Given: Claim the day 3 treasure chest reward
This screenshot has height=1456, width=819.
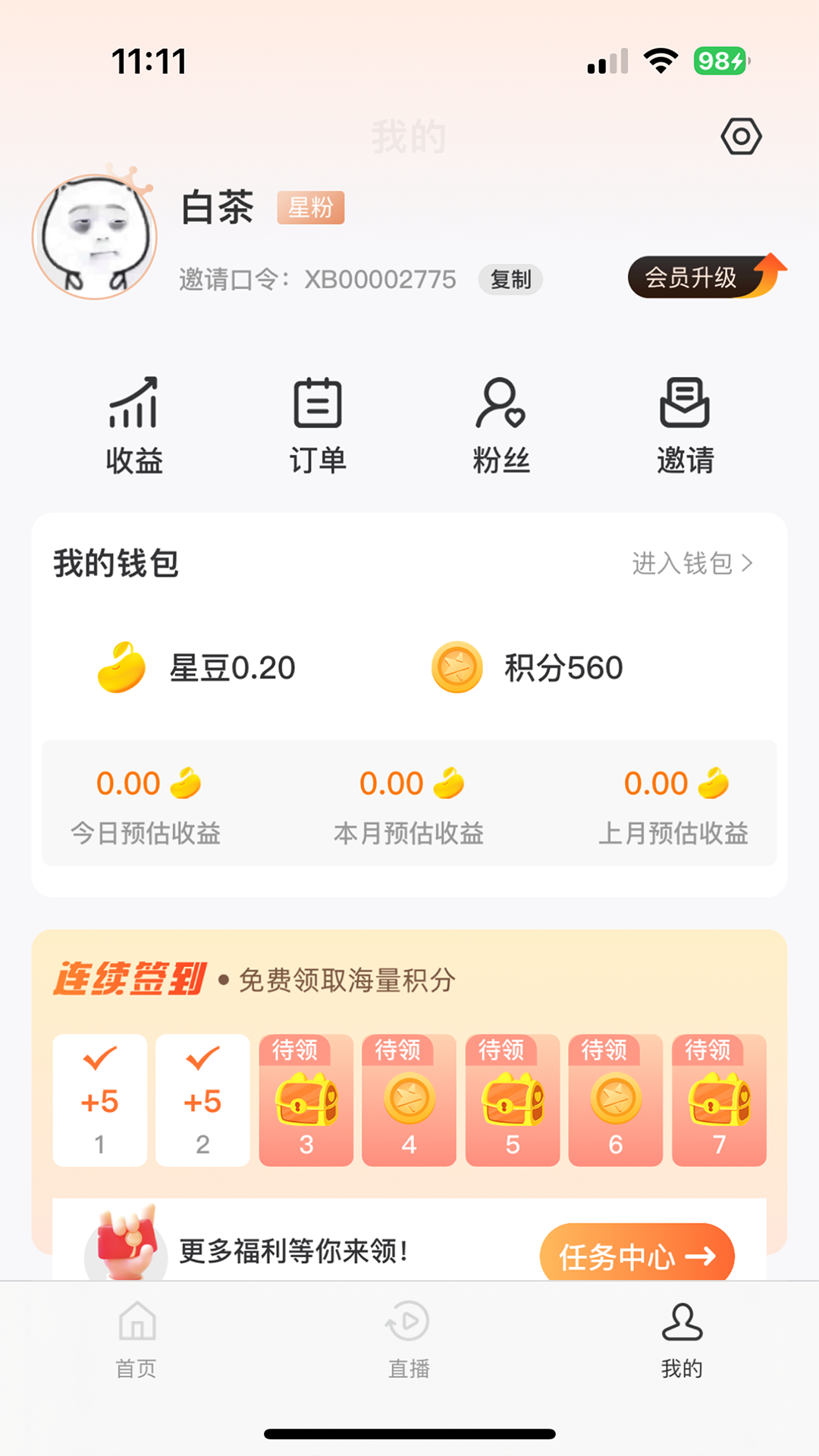Looking at the screenshot, I should tap(306, 1101).
